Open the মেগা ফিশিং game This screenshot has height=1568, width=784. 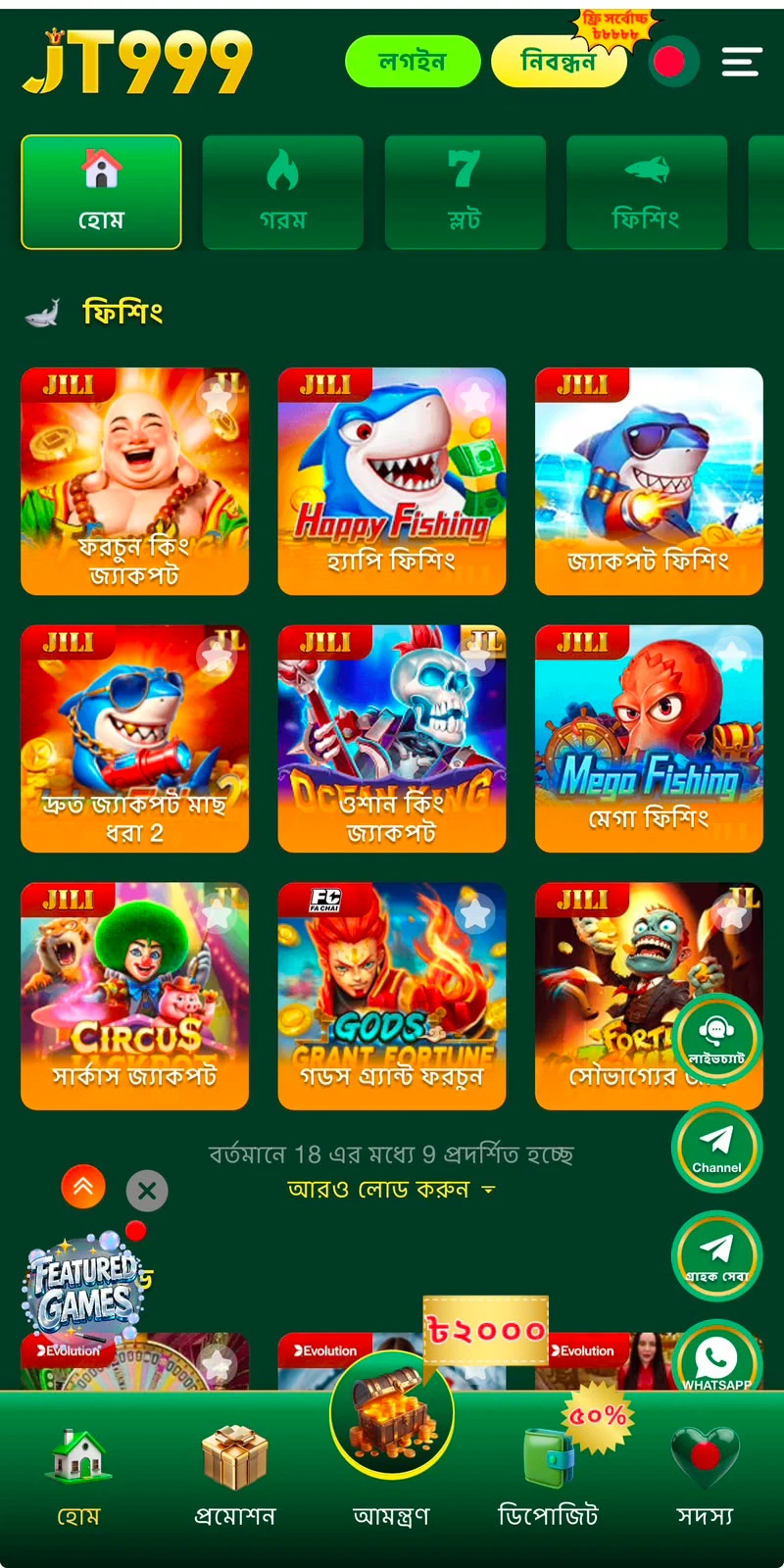pyautogui.click(x=649, y=739)
